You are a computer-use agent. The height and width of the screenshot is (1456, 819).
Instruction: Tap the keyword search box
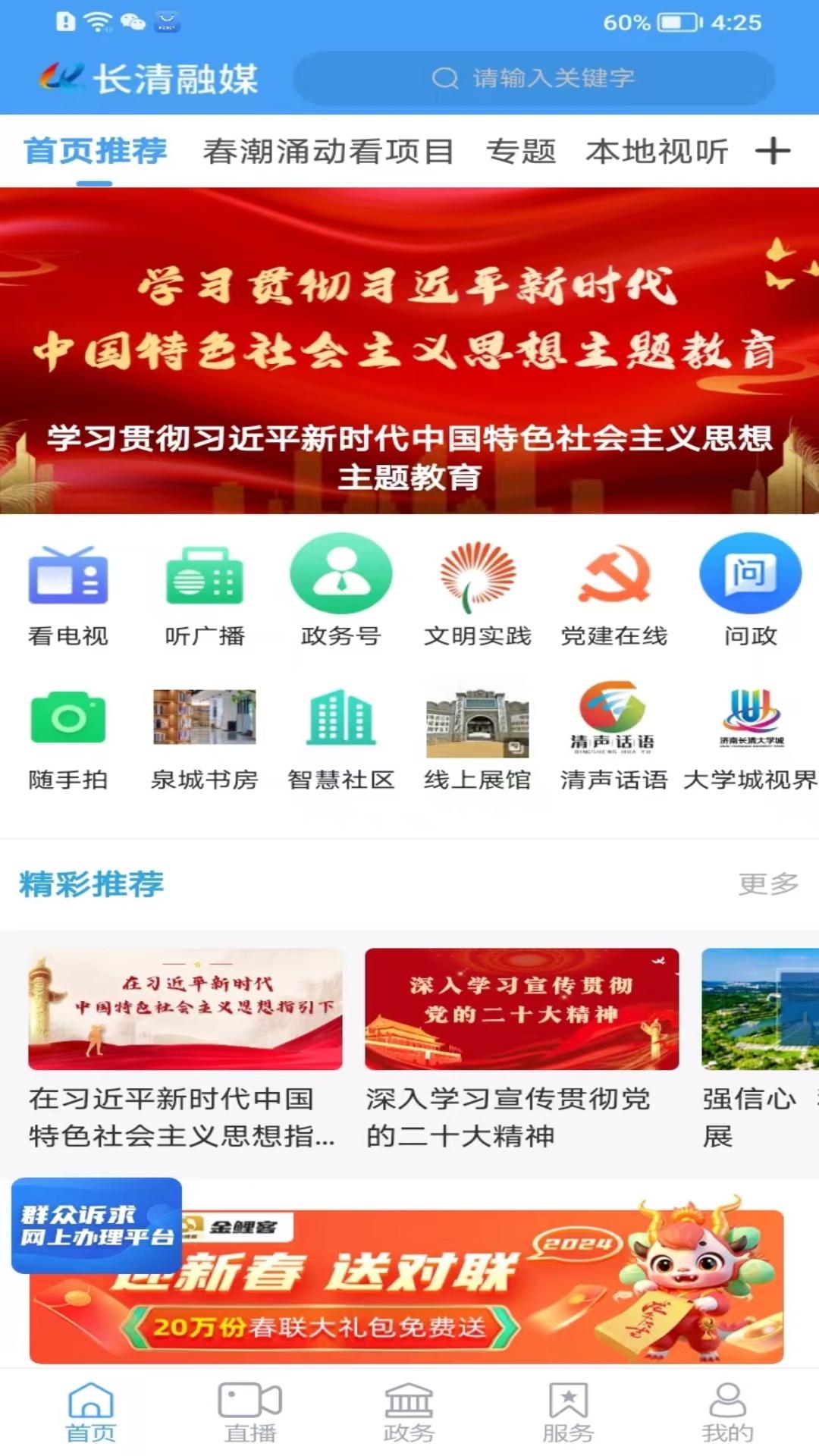click(x=534, y=78)
